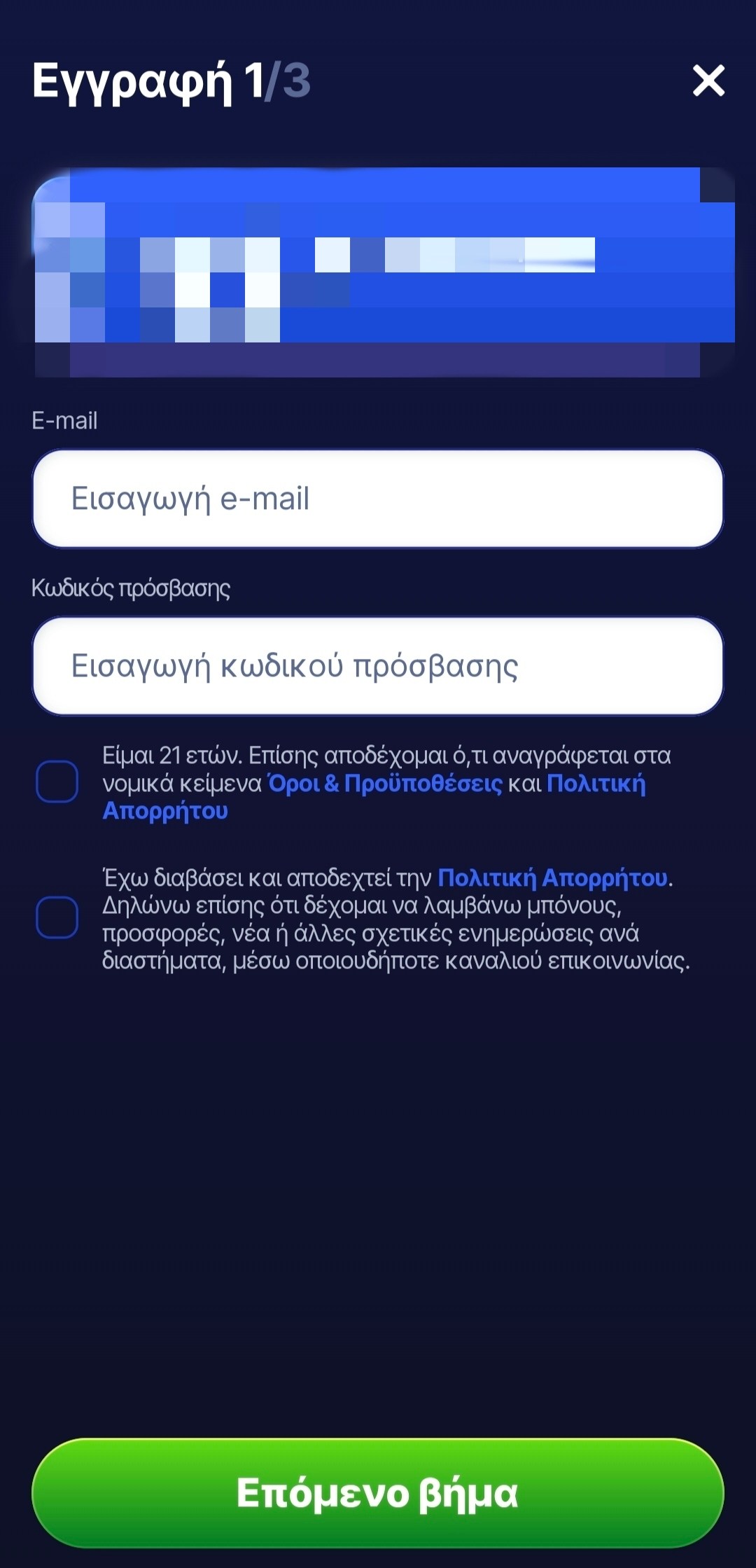
Task: Tap the password field 'Εισαγωγή κωδικού πρόσβασης'
Action: [x=378, y=666]
